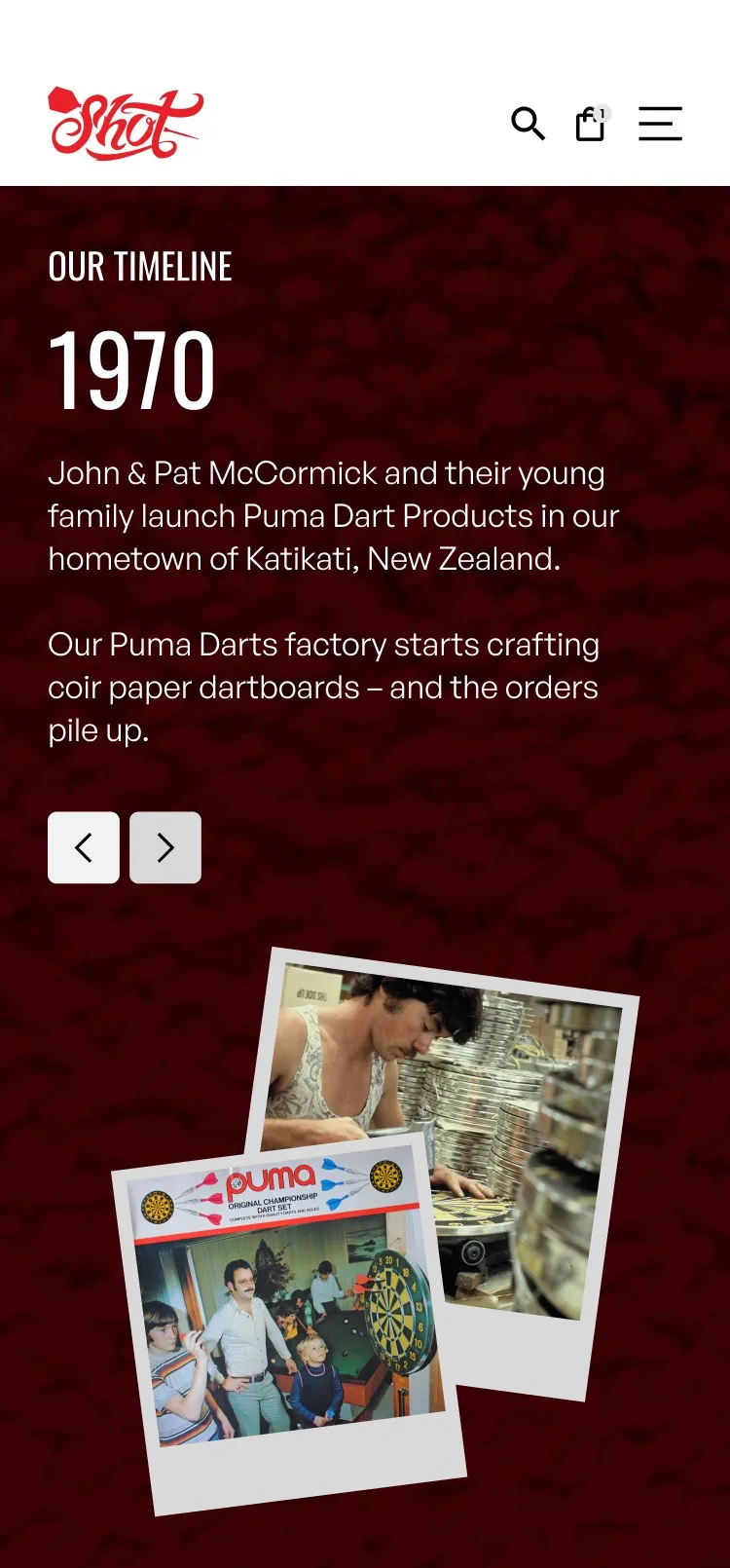Open the shopping bag cart

592,124
